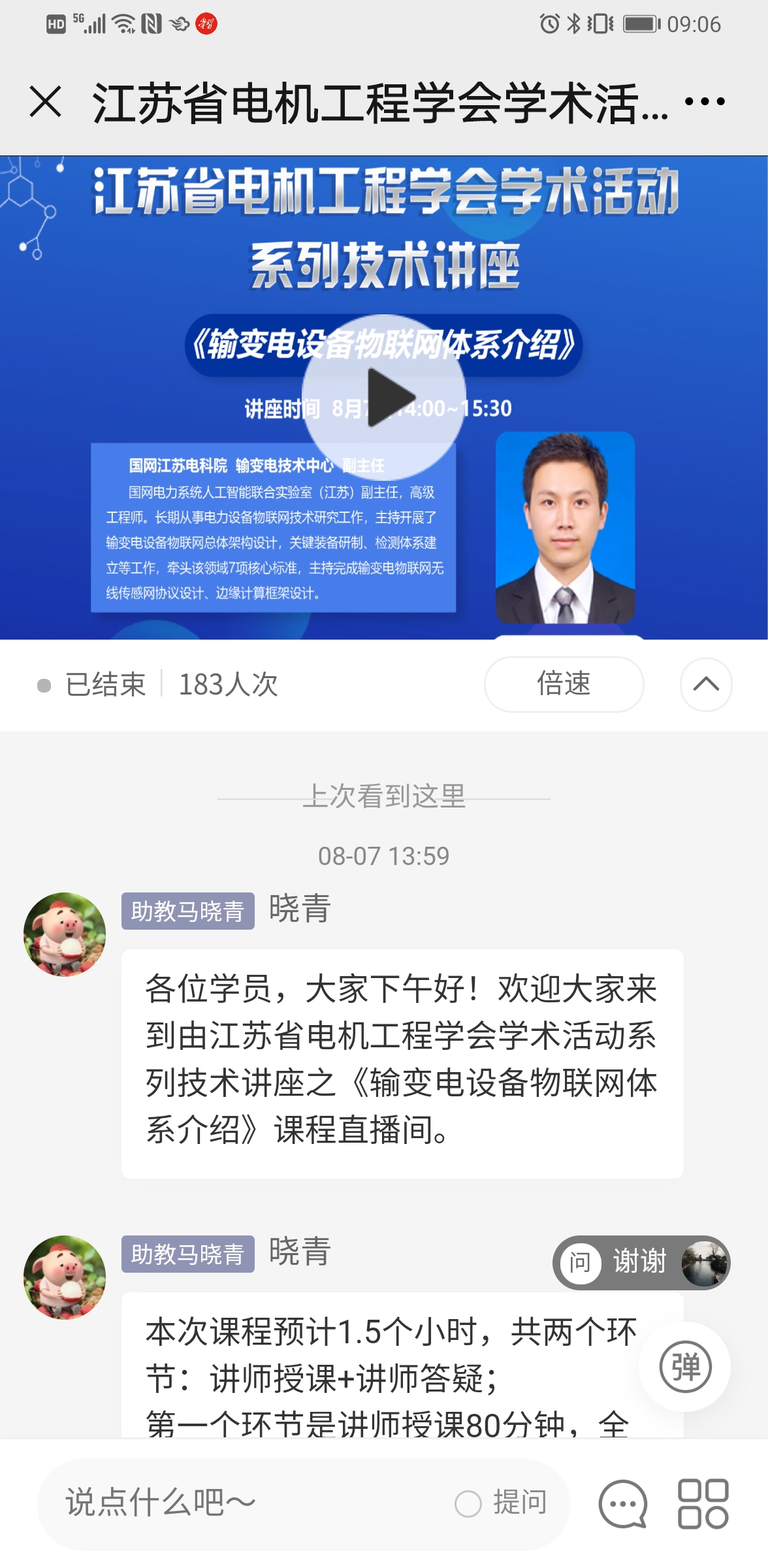
Task: Open the three-dot overflow menu
Action: [x=705, y=102]
